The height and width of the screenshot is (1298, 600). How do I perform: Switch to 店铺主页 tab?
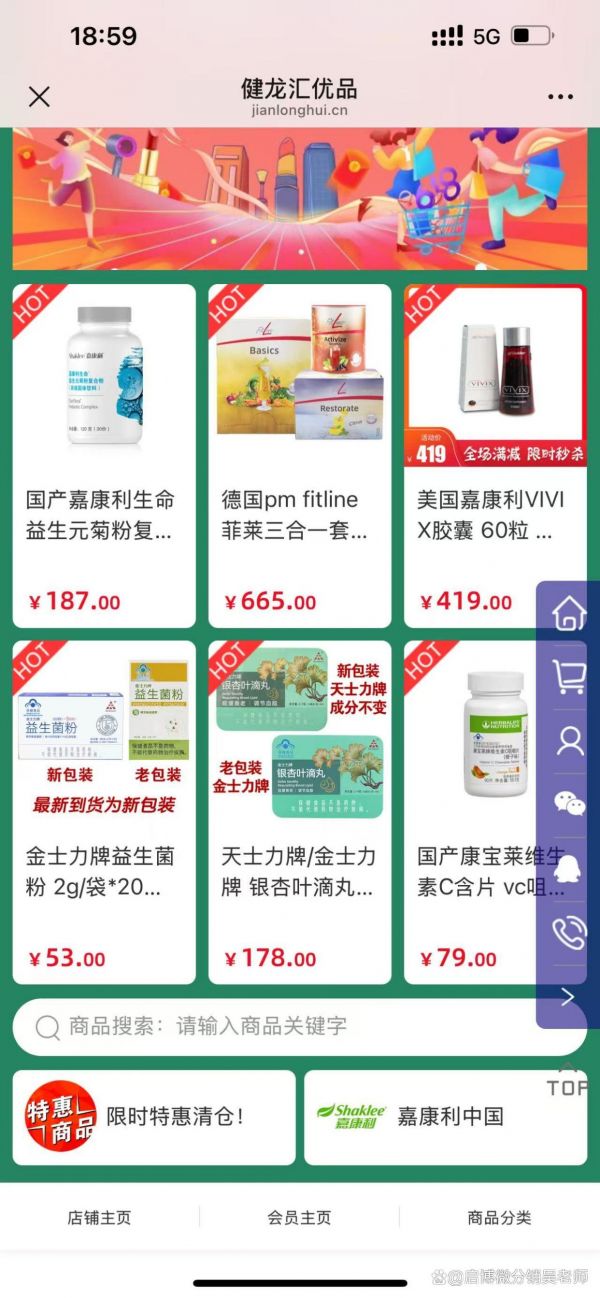pos(99,1217)
